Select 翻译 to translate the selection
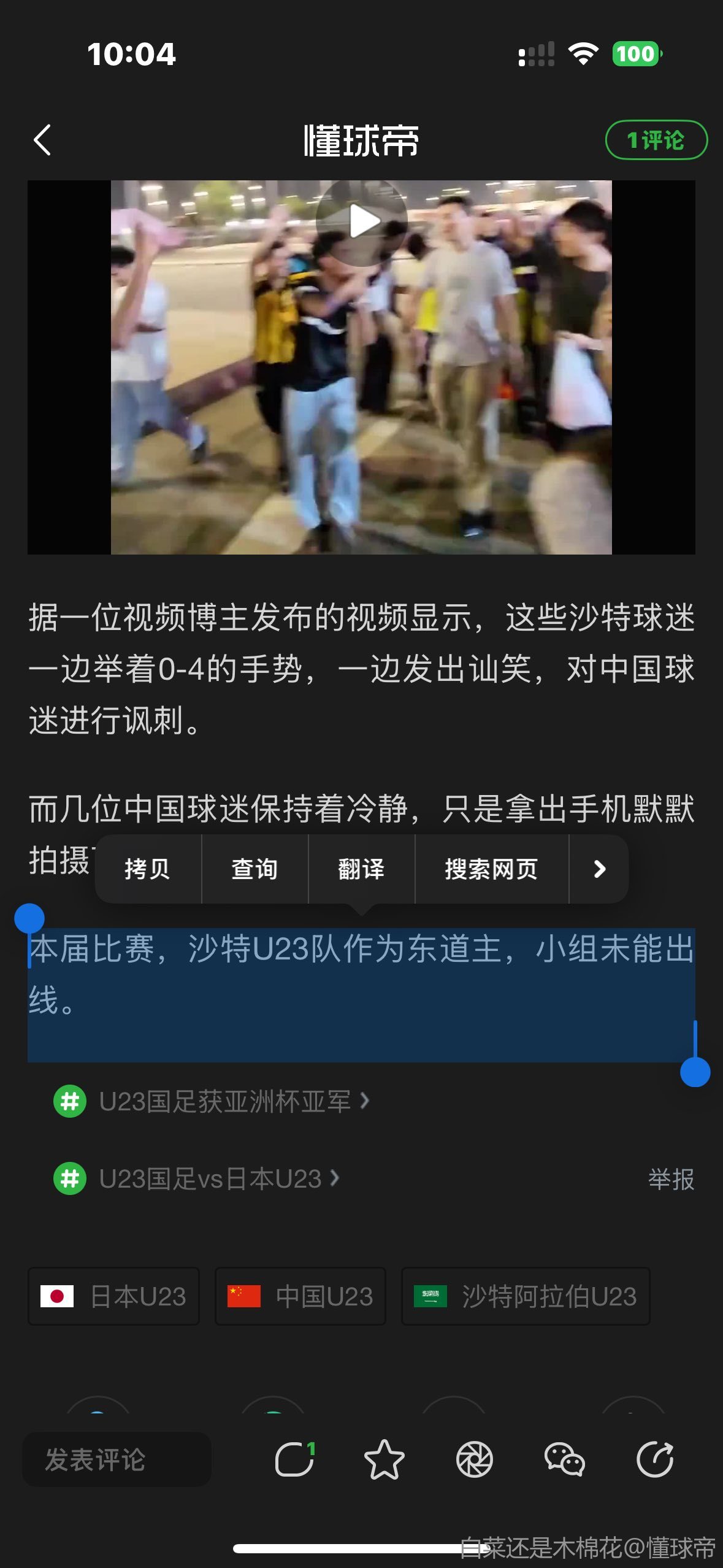 (x=361, y=869)
